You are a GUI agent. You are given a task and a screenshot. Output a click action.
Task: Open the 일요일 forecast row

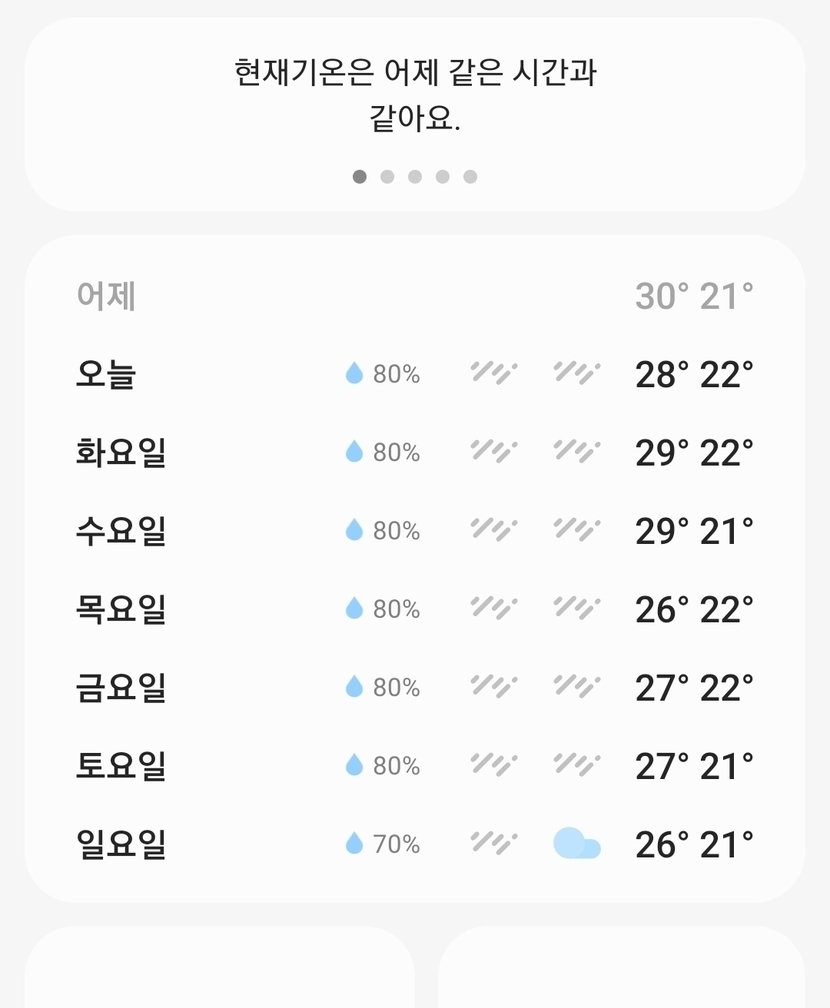[x=414, y=844]
